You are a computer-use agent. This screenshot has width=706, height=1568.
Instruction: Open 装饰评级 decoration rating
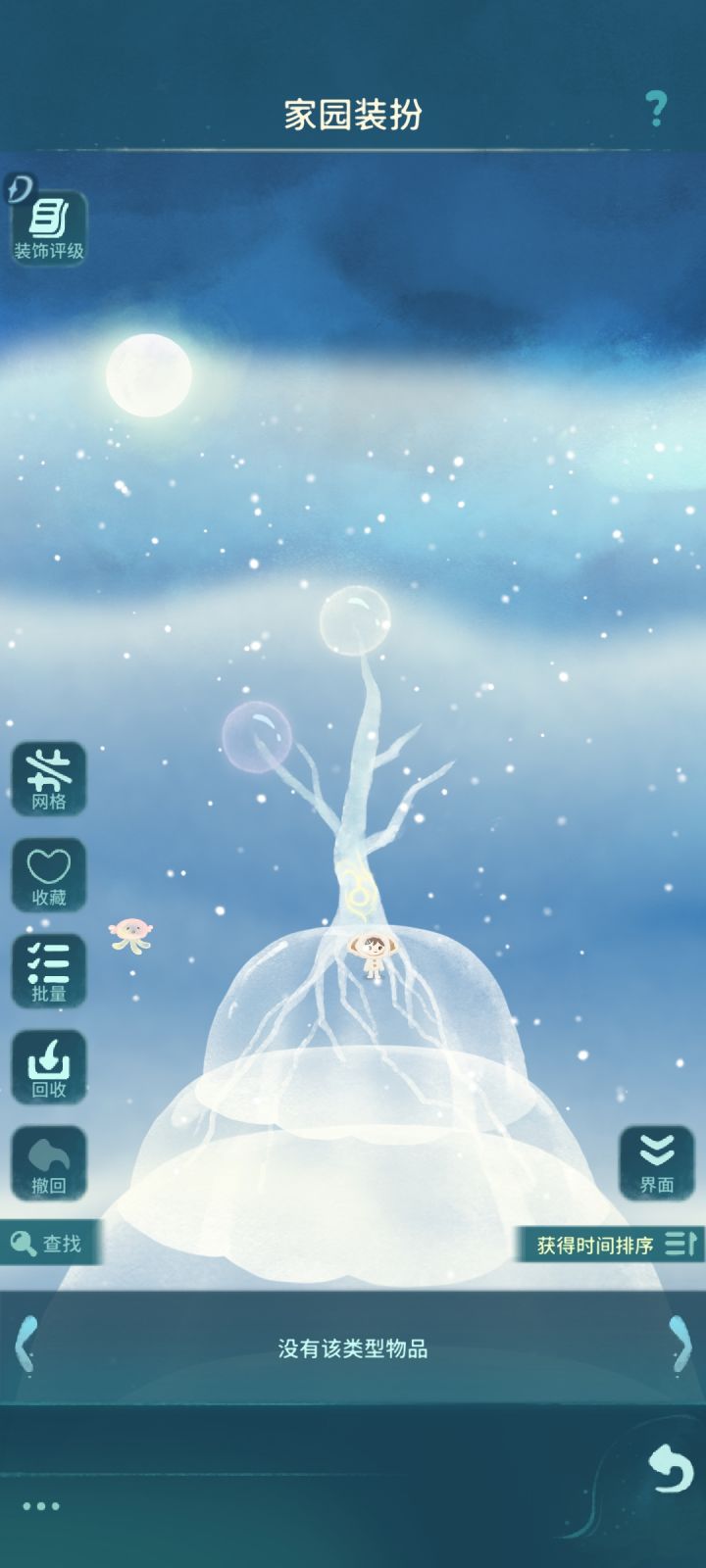[x=48, y=228]
